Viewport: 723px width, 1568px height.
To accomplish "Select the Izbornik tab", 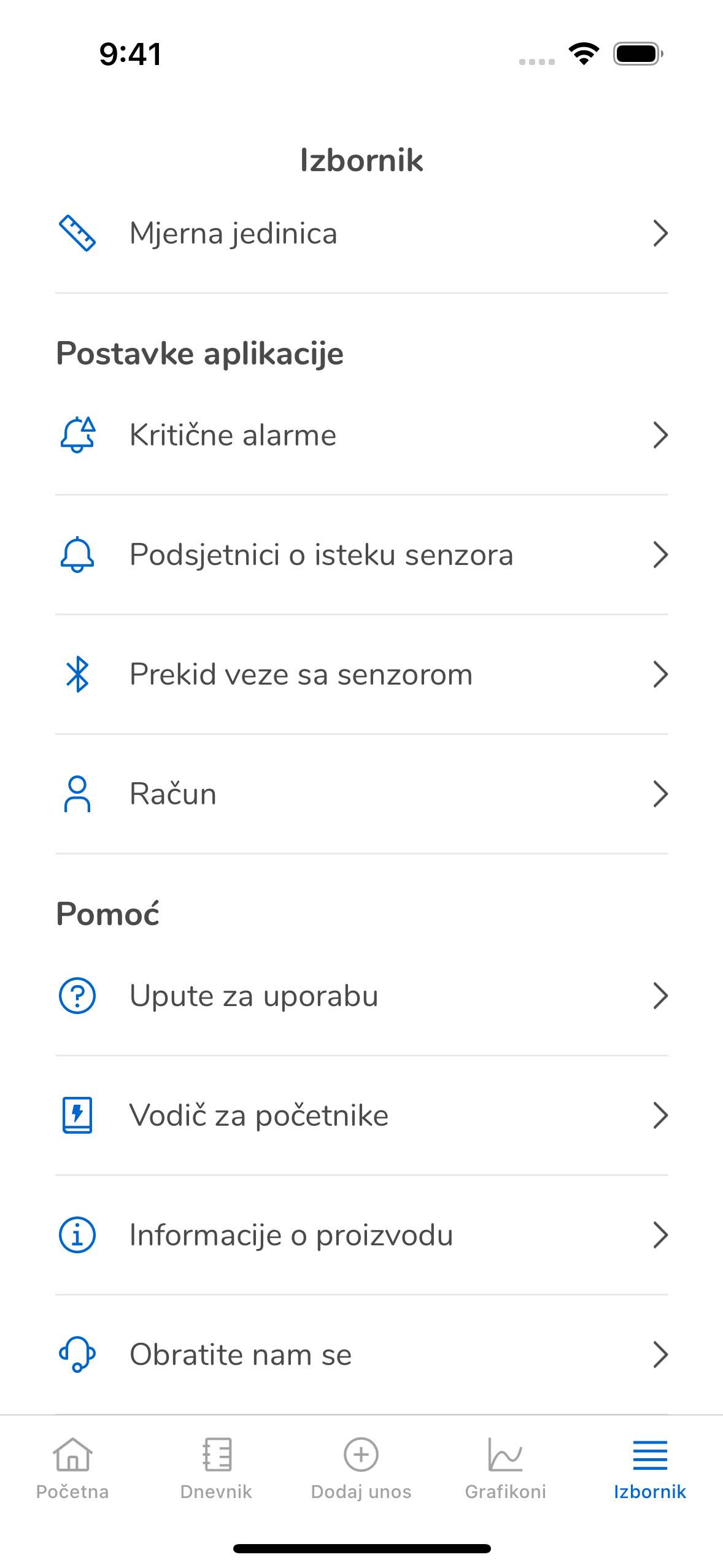I will pos(649,1468).
